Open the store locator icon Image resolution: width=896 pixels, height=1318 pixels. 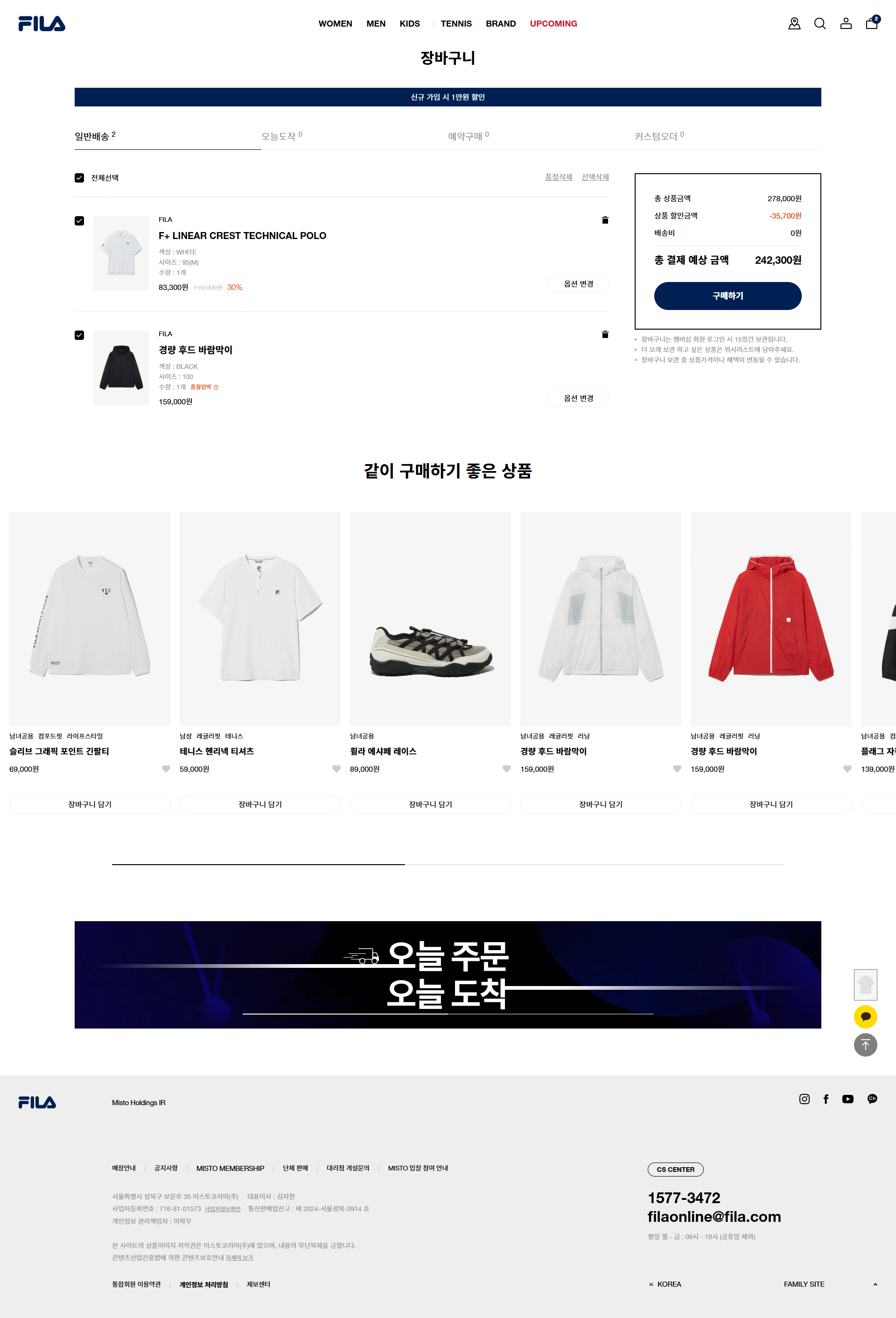(794, 23)
